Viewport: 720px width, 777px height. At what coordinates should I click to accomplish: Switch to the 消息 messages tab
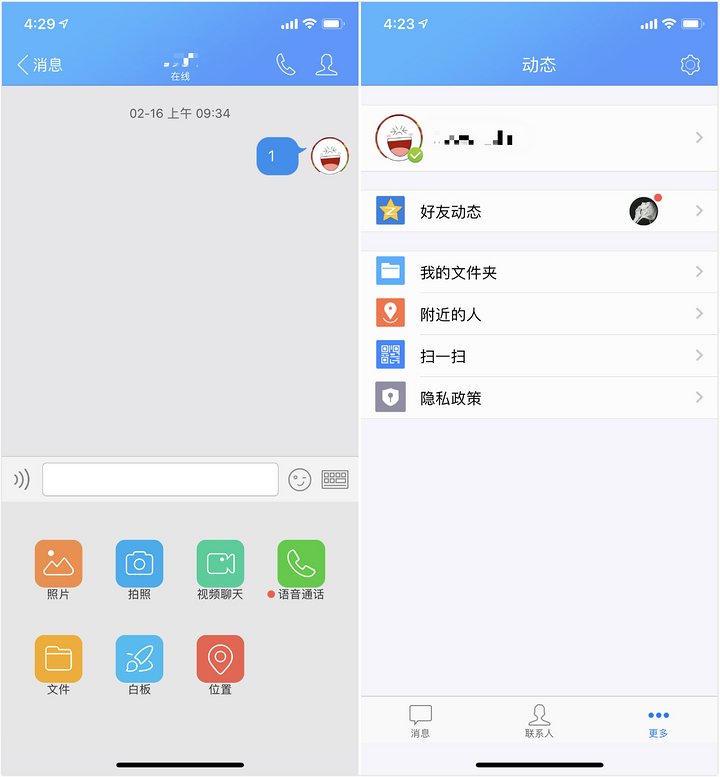419,720
